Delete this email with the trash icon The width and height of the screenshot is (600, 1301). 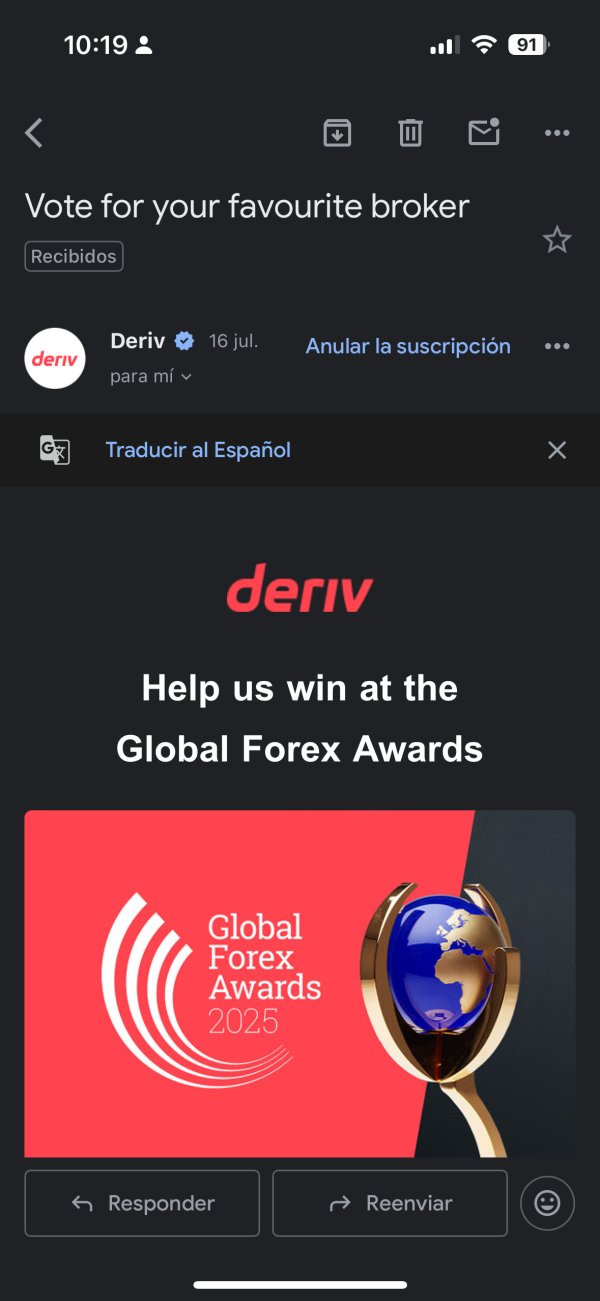click(x=410, y=133)
